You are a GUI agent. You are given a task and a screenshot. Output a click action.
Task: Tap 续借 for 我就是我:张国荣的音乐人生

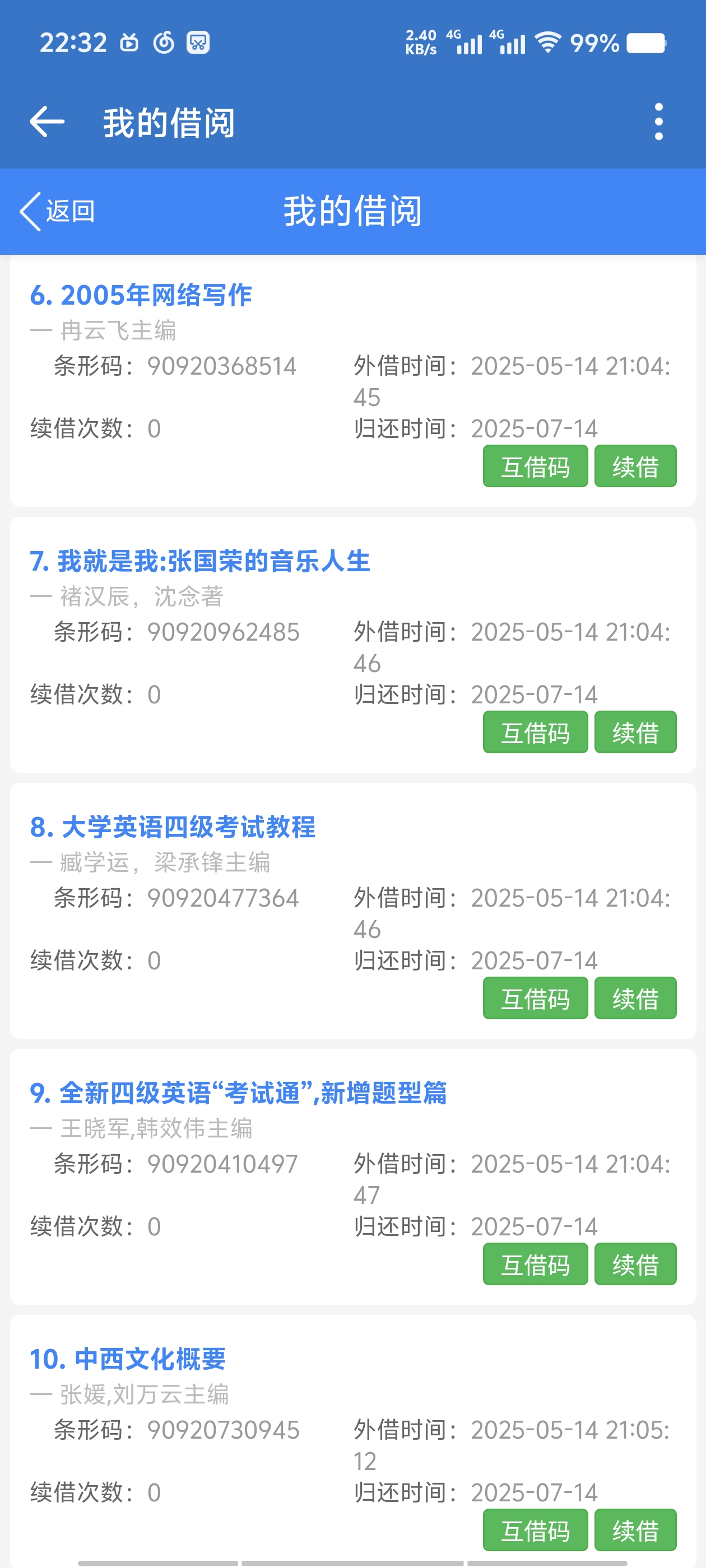tap(635, 732)
